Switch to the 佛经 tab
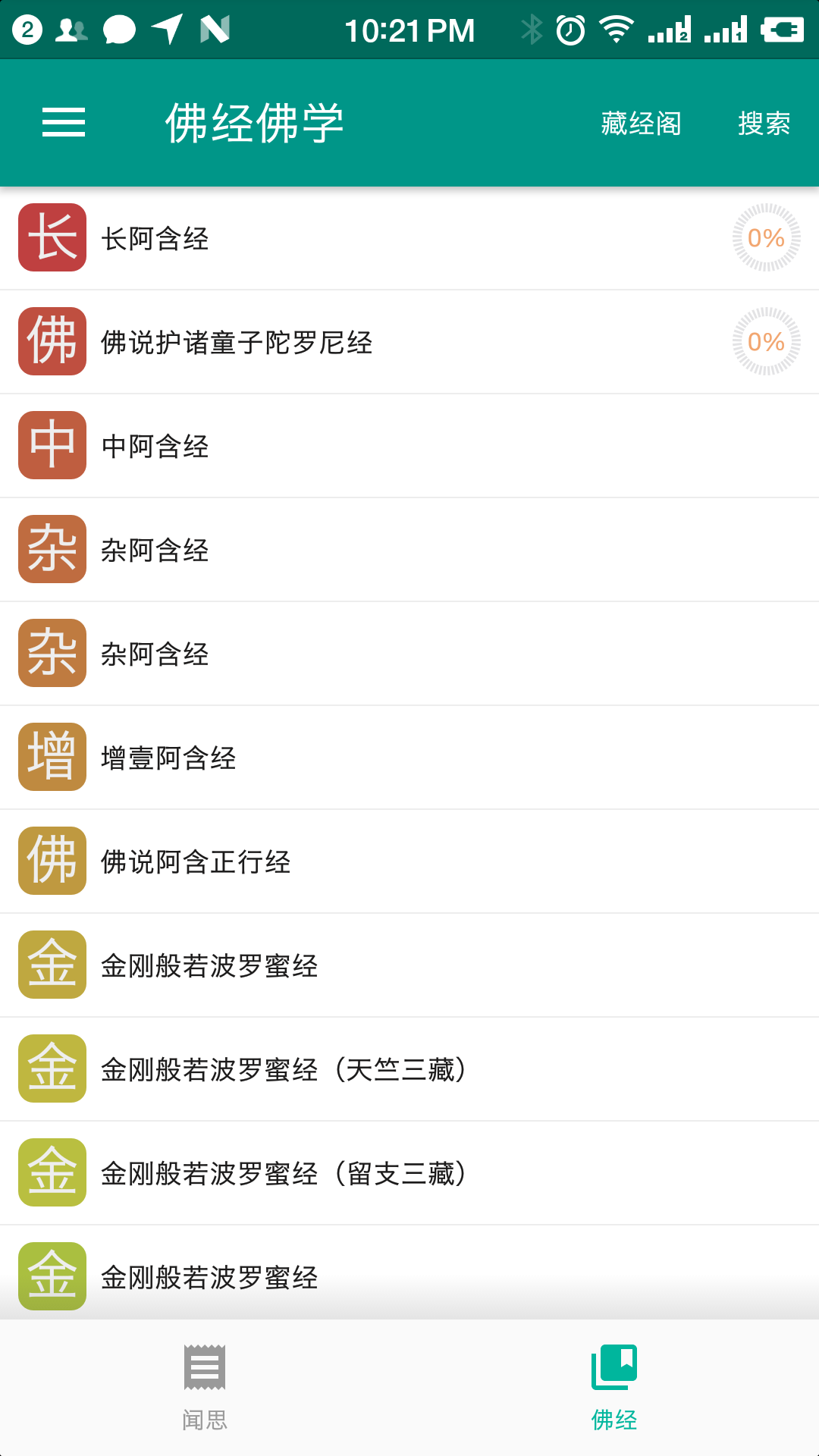The image size is (819, 1456). [x=614, y=1395]
